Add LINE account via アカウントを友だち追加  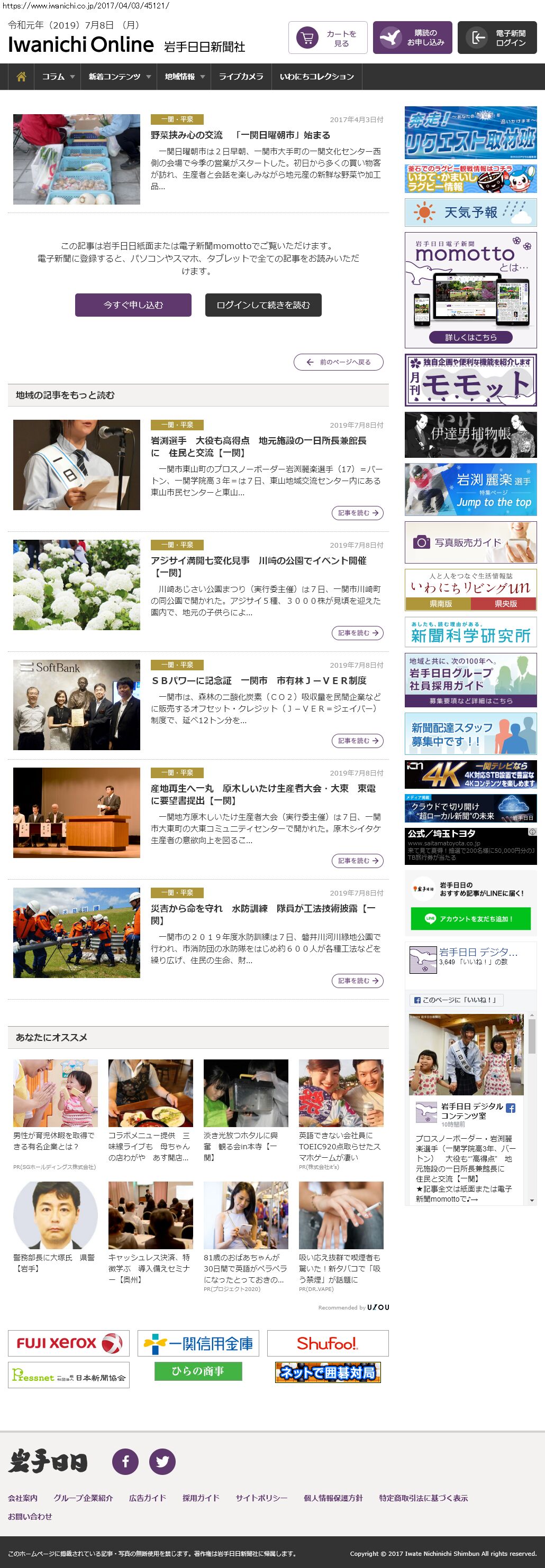(470, 918)
